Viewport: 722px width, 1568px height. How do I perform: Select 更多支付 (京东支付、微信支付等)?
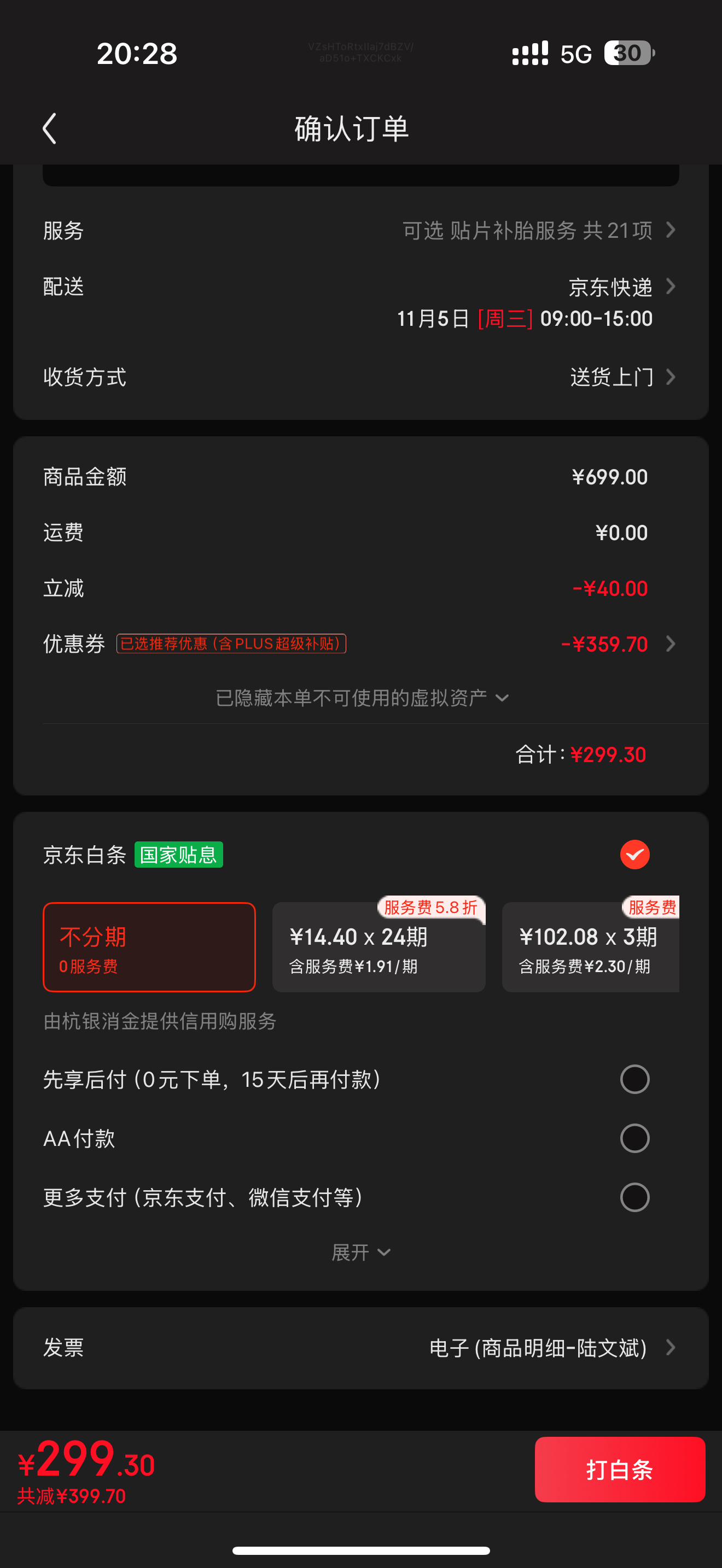pos(634,1197)
